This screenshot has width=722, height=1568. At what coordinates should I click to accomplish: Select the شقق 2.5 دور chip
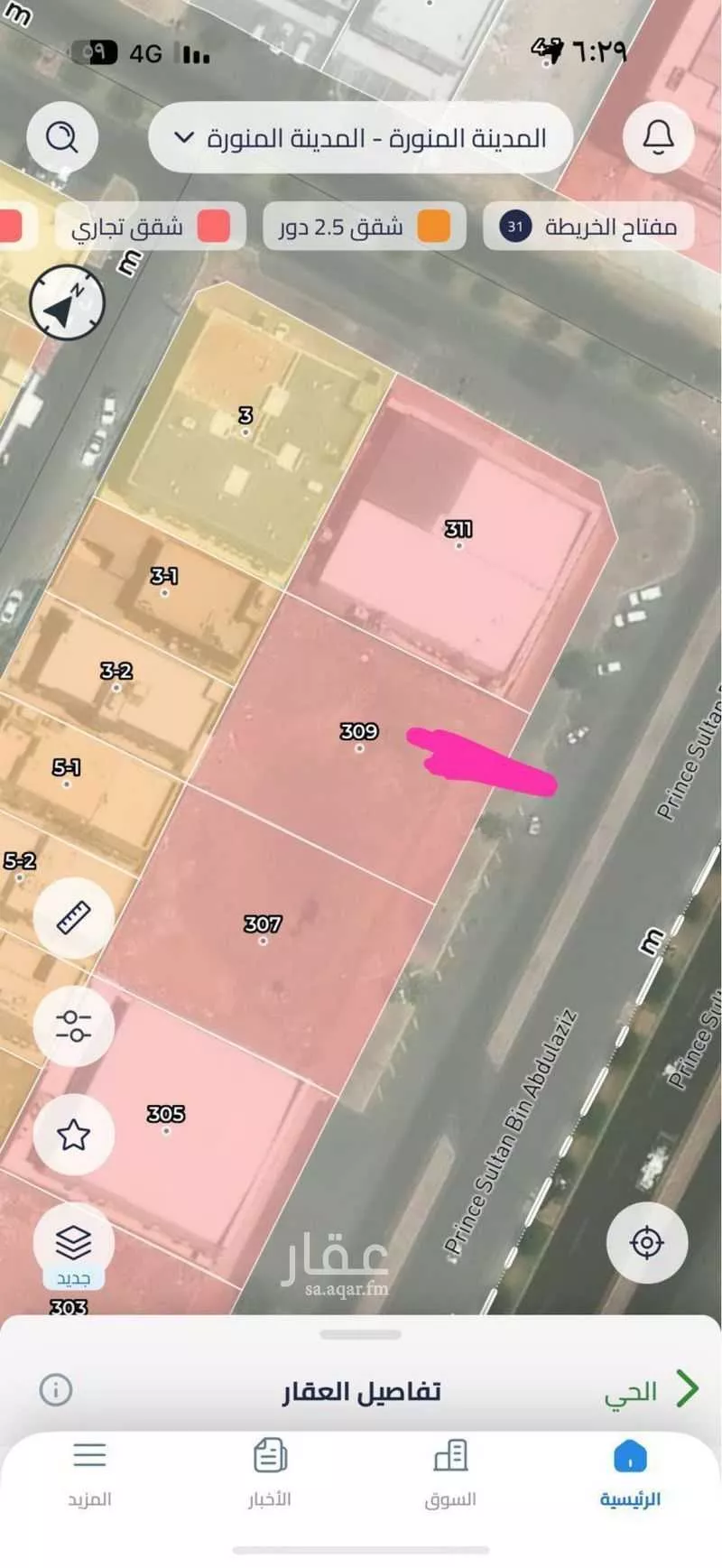(x=364, y=227)
